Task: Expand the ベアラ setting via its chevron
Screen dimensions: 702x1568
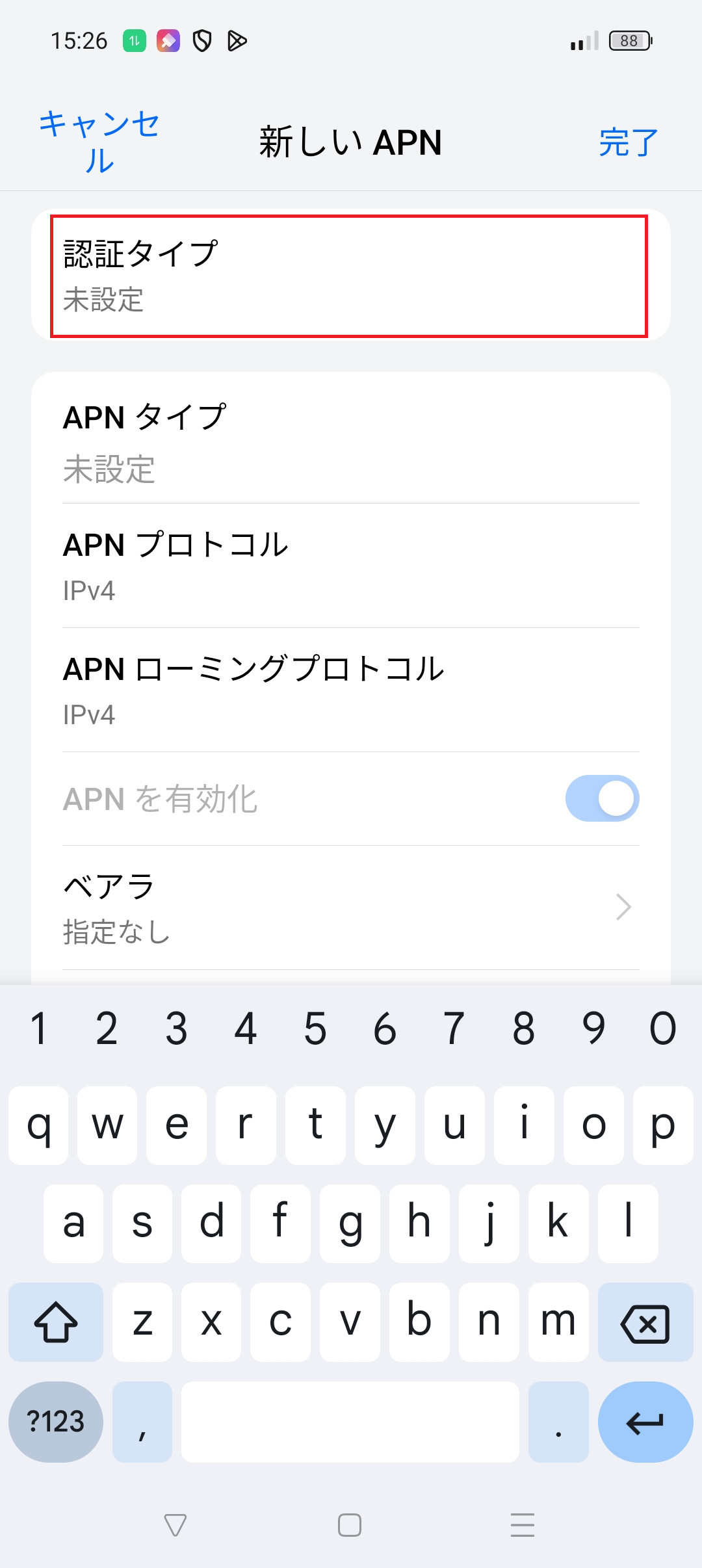Action: pyautogui.click(x=622, y=908)
